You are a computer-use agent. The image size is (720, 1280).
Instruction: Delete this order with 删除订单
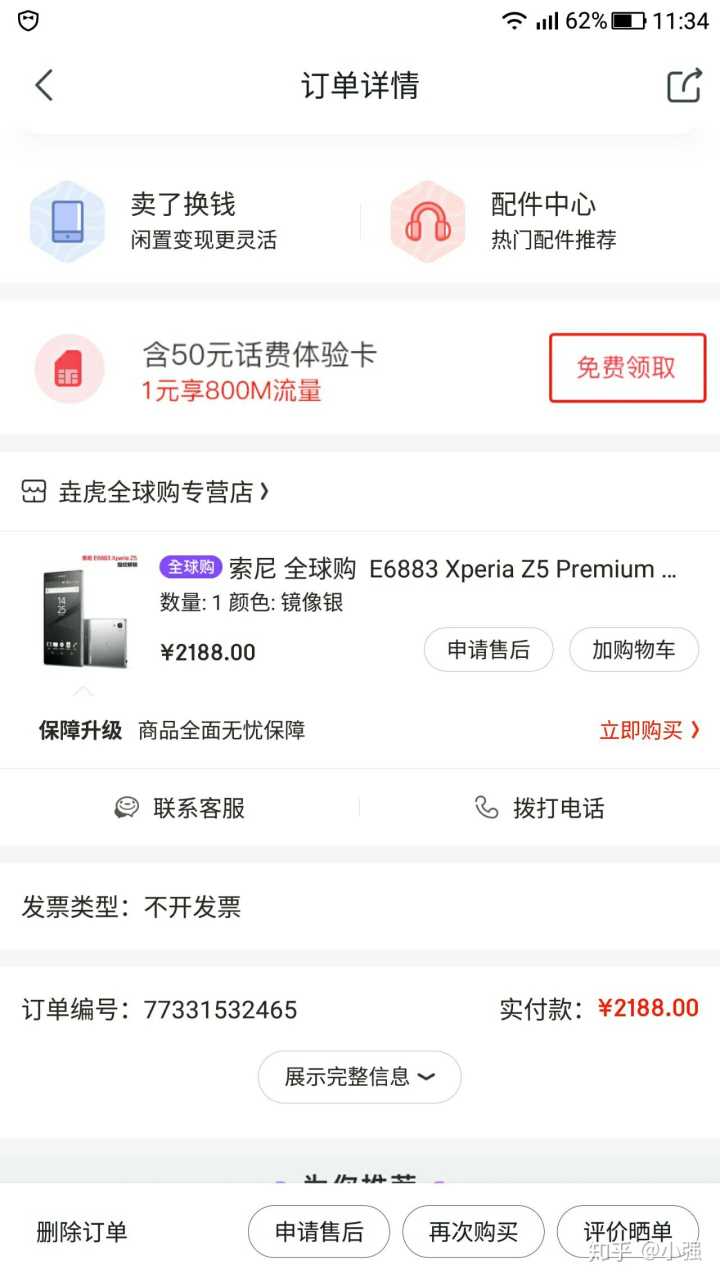click(82, 1232)
